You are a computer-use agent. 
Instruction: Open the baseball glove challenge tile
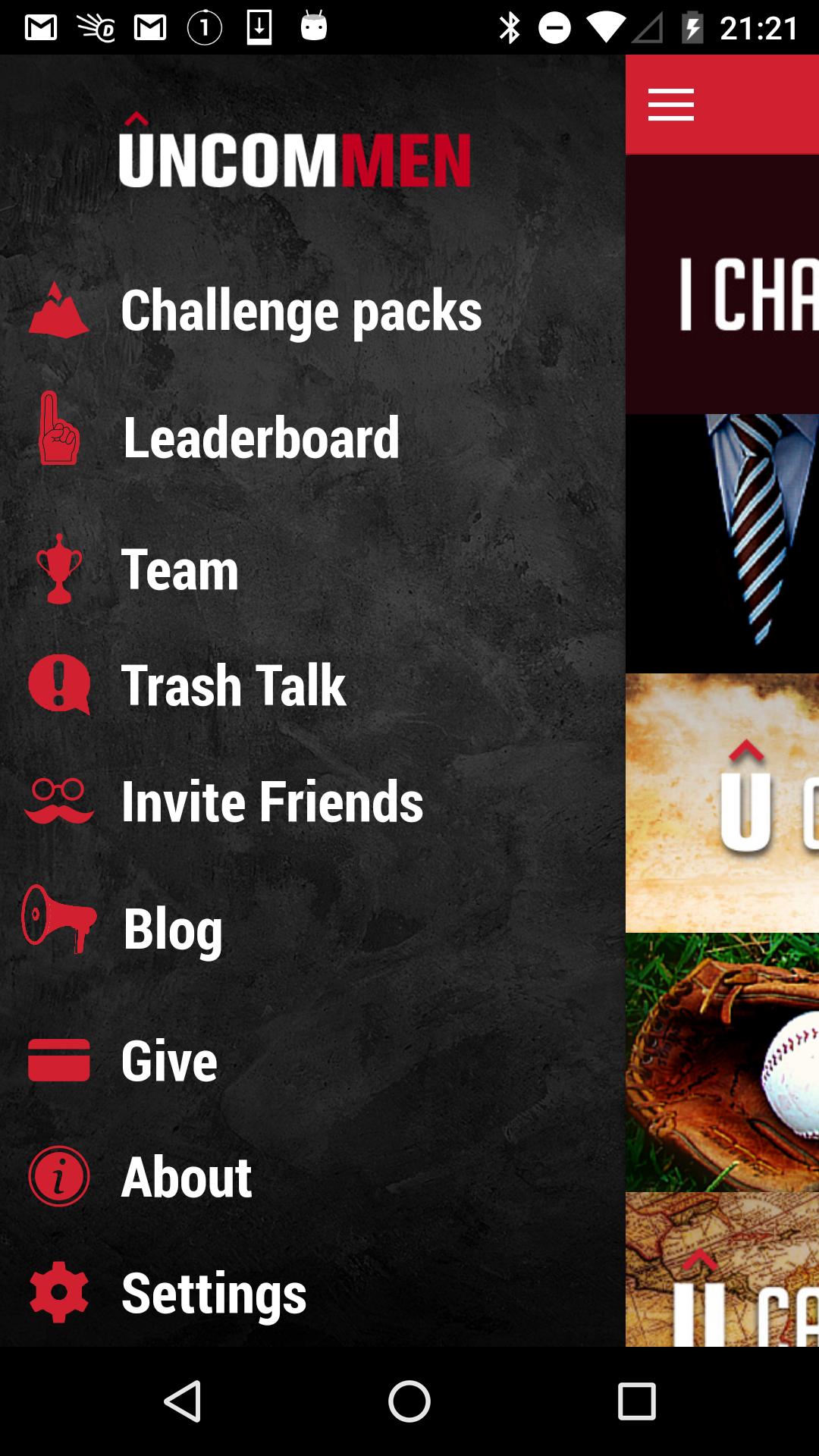point(722,1062)
